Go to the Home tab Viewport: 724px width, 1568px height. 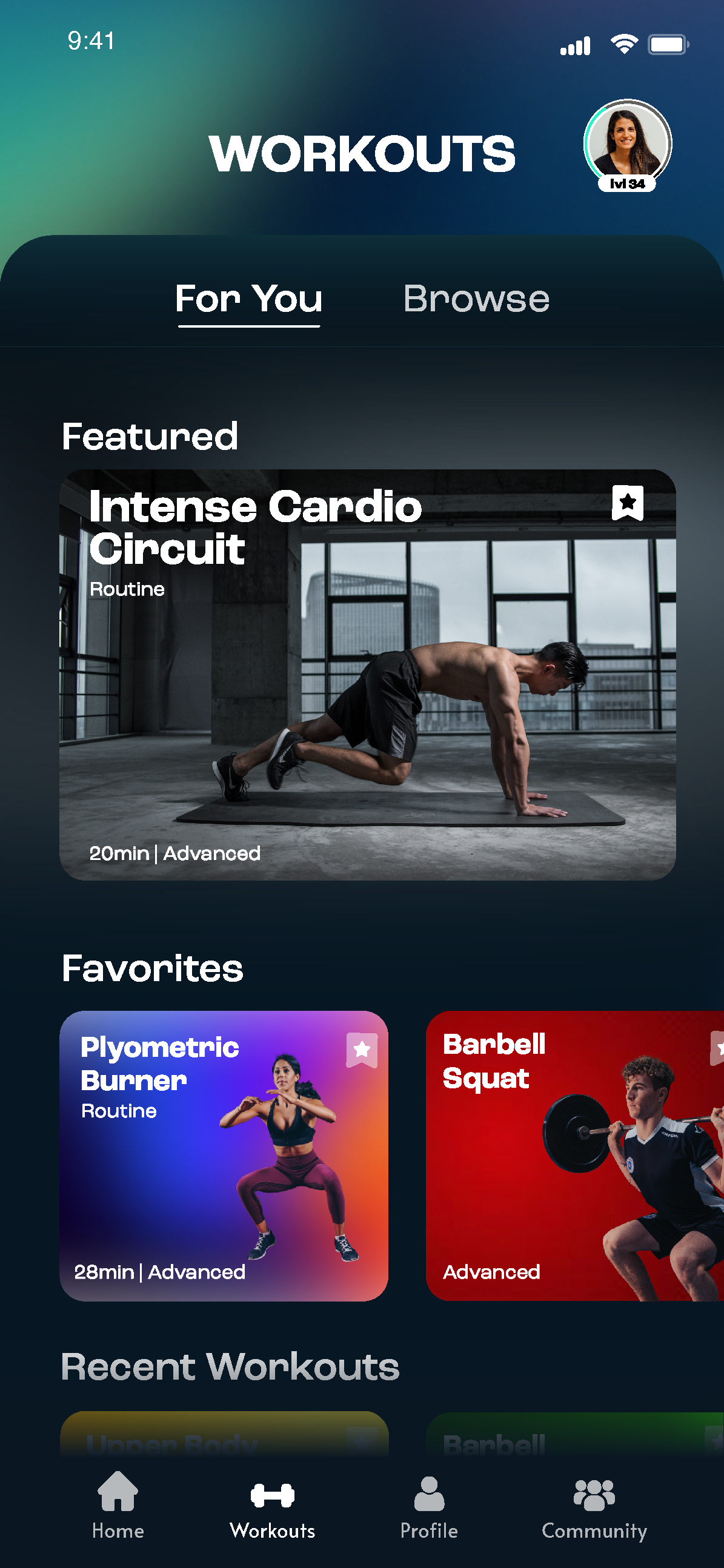[118, 1505]
